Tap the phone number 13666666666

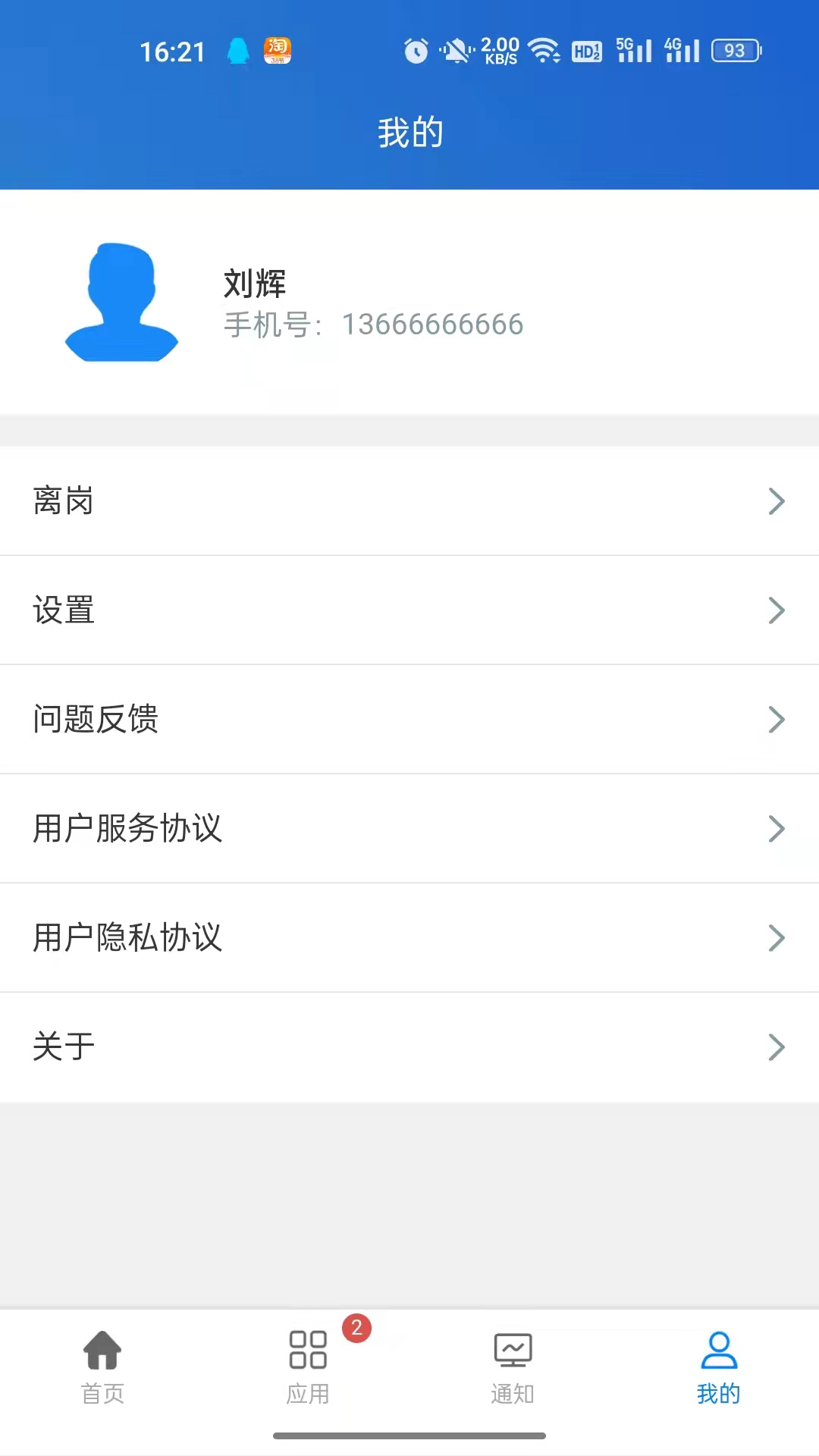click(431, 324)
